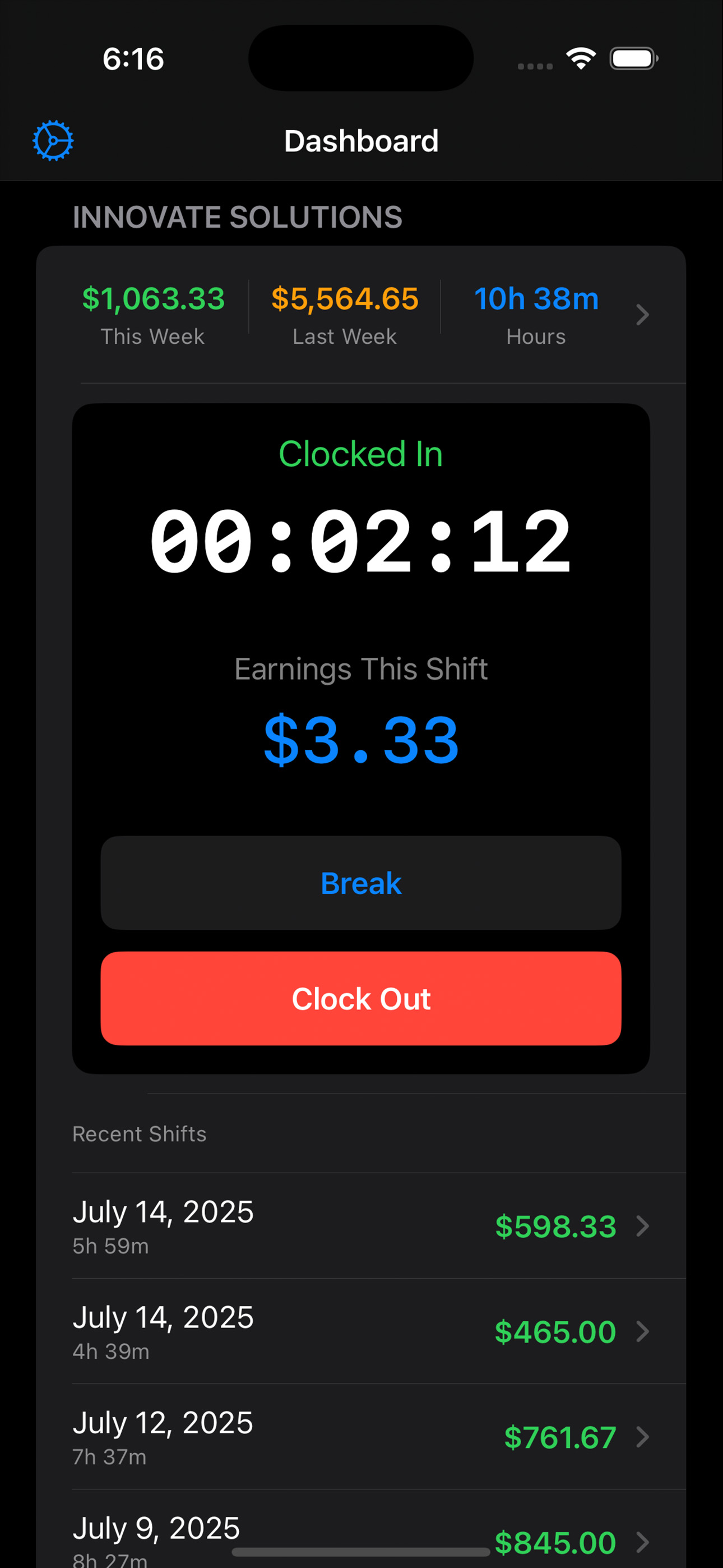Image resolution: width=723 pixels, height=1568 pixels.
Task: Tap the battery indicator
Action: (x=632, y=57)
